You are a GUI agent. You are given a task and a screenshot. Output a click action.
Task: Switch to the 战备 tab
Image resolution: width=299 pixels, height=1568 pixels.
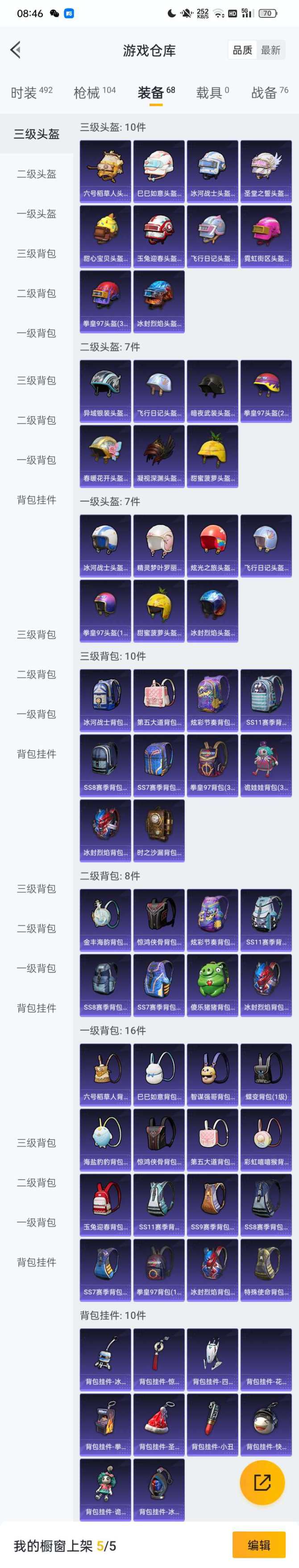[x=269, y=93]
